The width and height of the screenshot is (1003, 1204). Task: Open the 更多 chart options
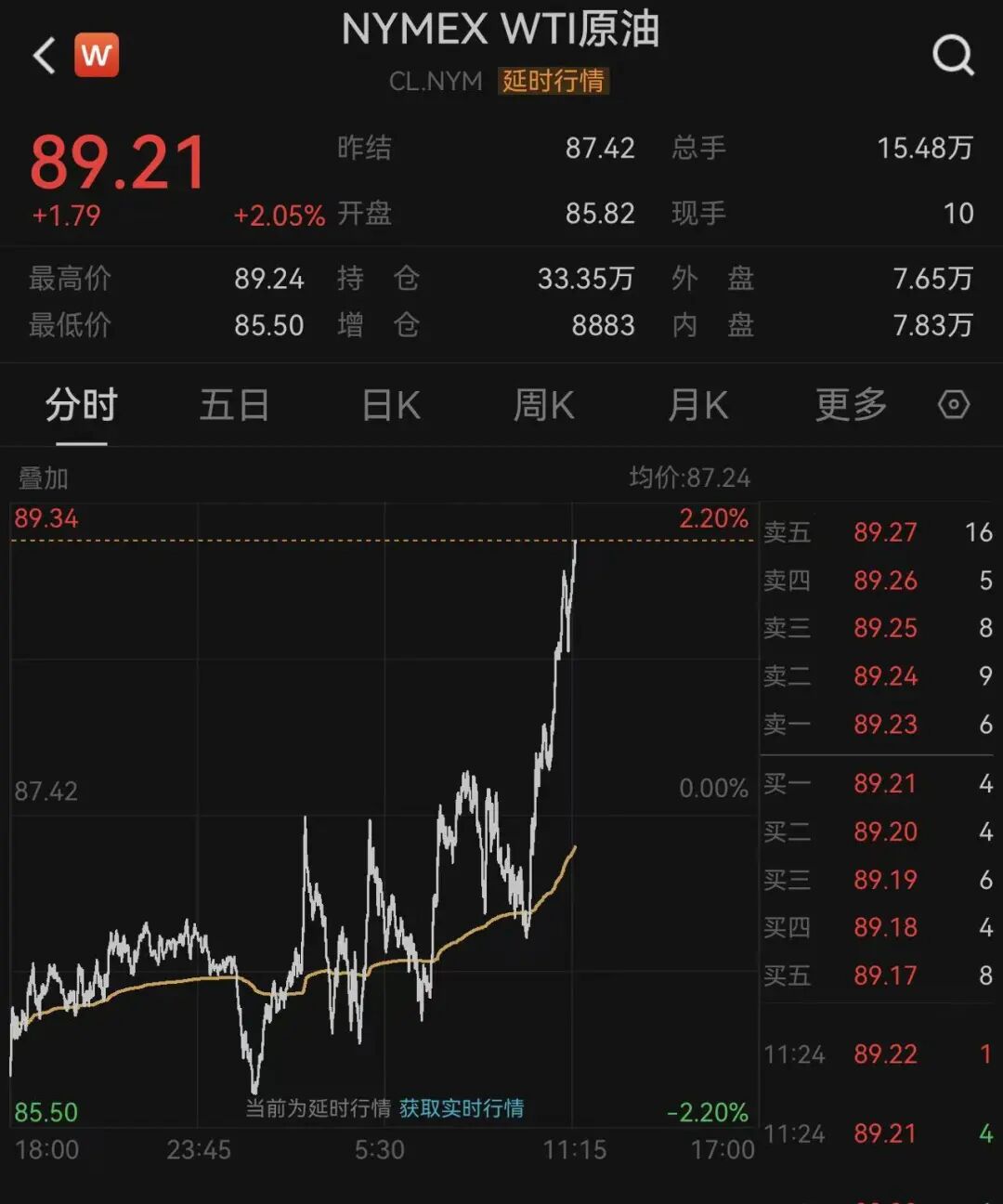click(851, 406)
